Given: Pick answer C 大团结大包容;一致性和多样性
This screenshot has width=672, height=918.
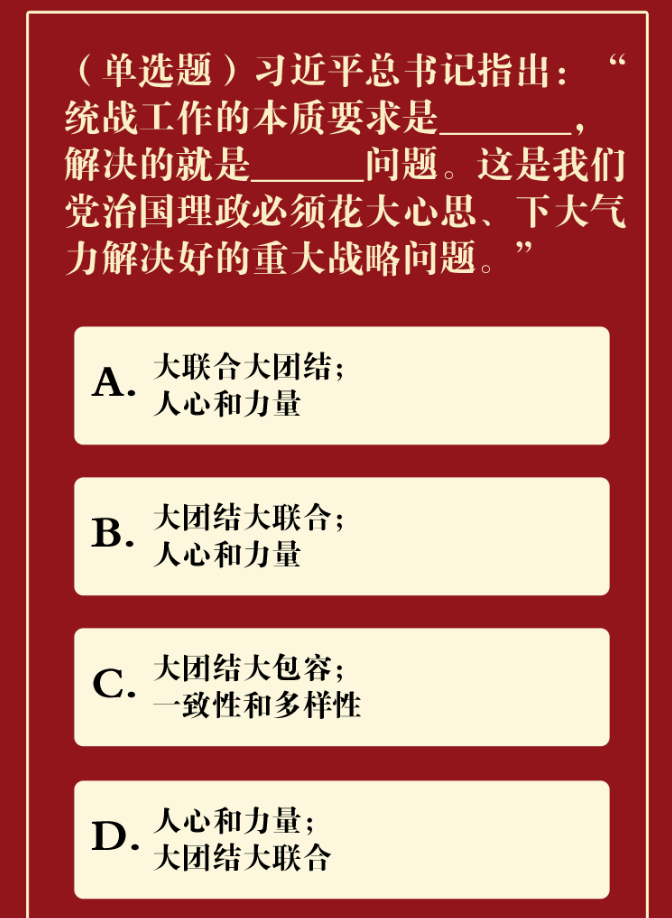Looking at the screenshot, I should [341, 687].
